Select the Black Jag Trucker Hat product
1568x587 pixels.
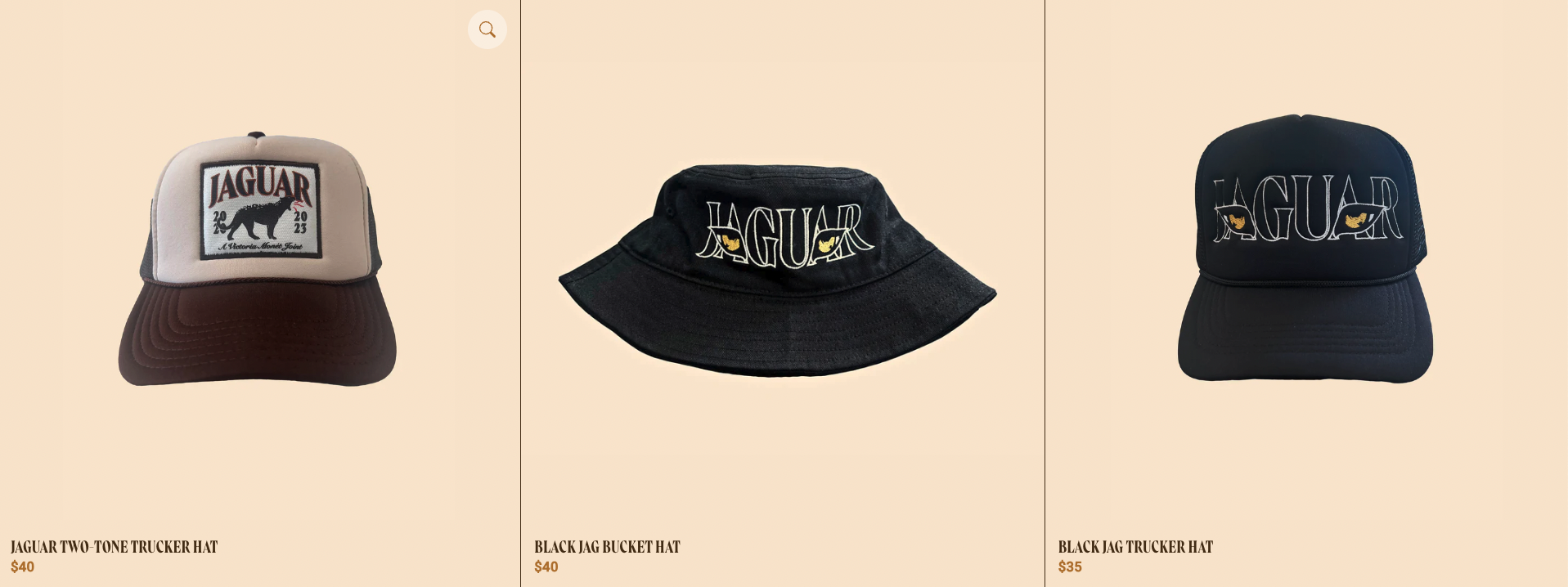coord(1135,547)
